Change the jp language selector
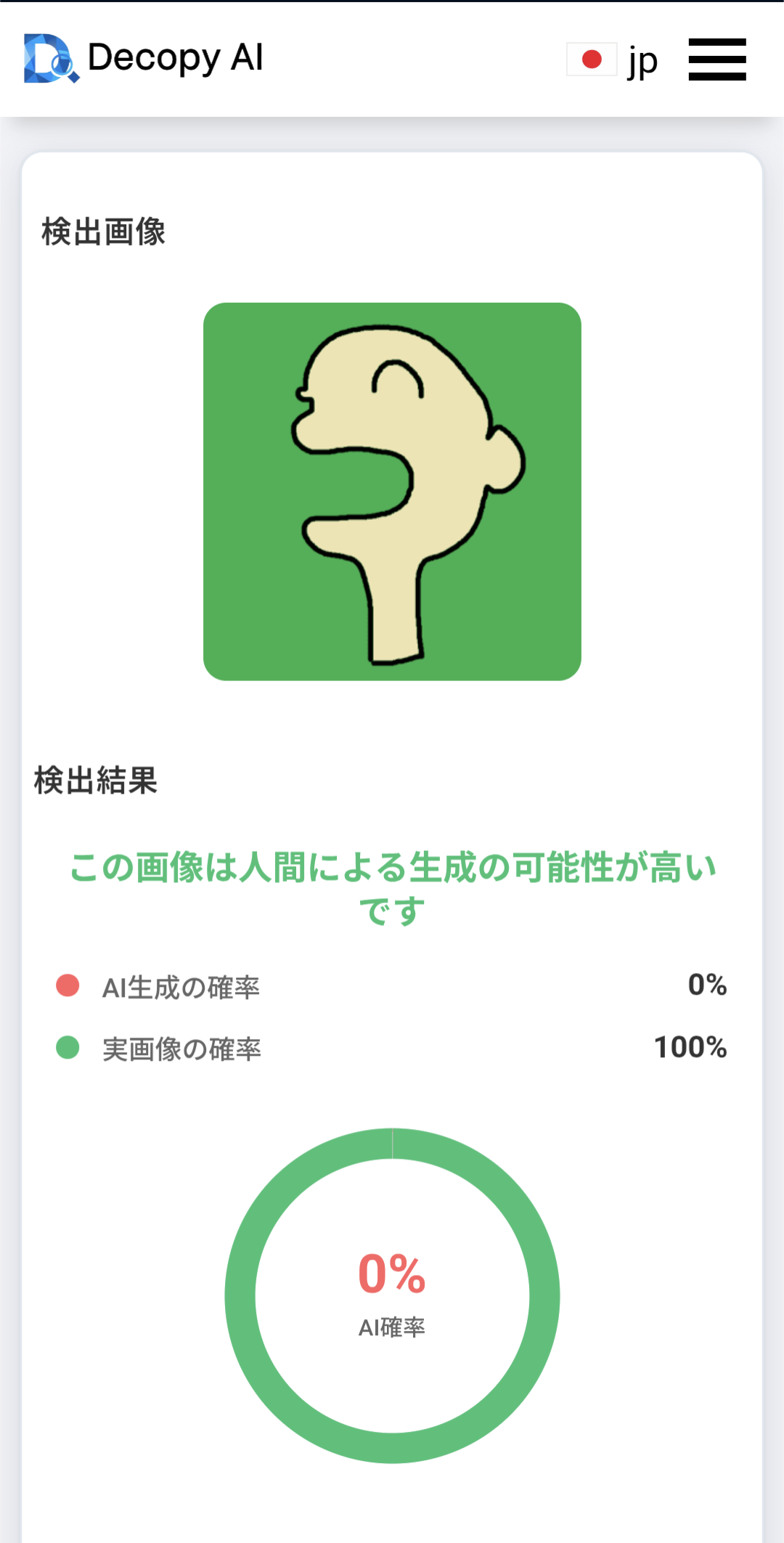This screenshot has height=1543, width=784. pyautogui.click(x=613, y=60)
